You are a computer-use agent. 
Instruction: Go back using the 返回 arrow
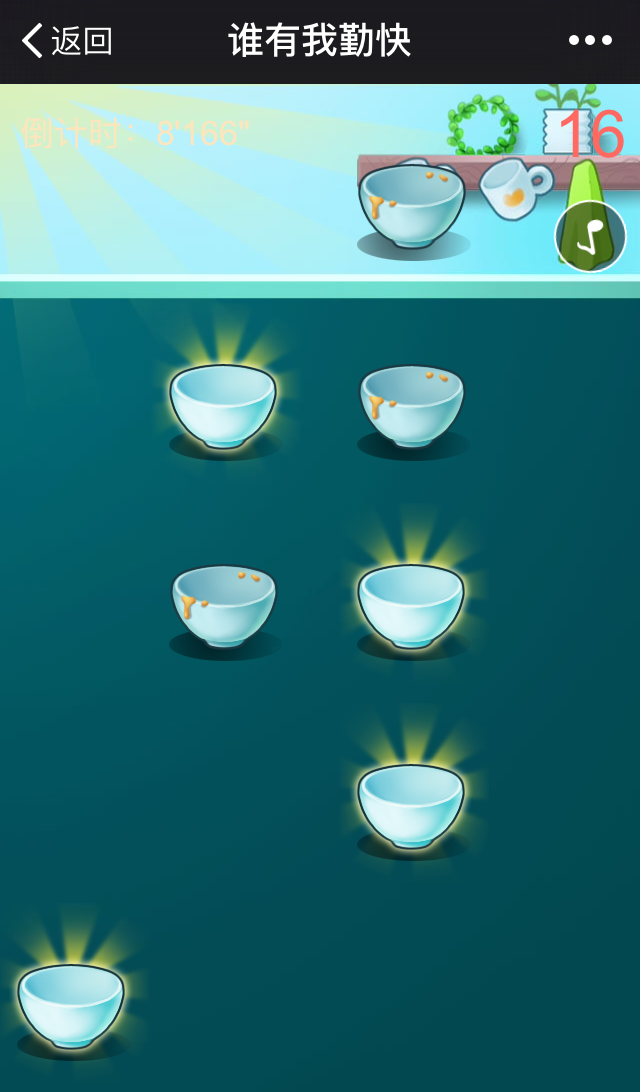(x=66, y=41)
